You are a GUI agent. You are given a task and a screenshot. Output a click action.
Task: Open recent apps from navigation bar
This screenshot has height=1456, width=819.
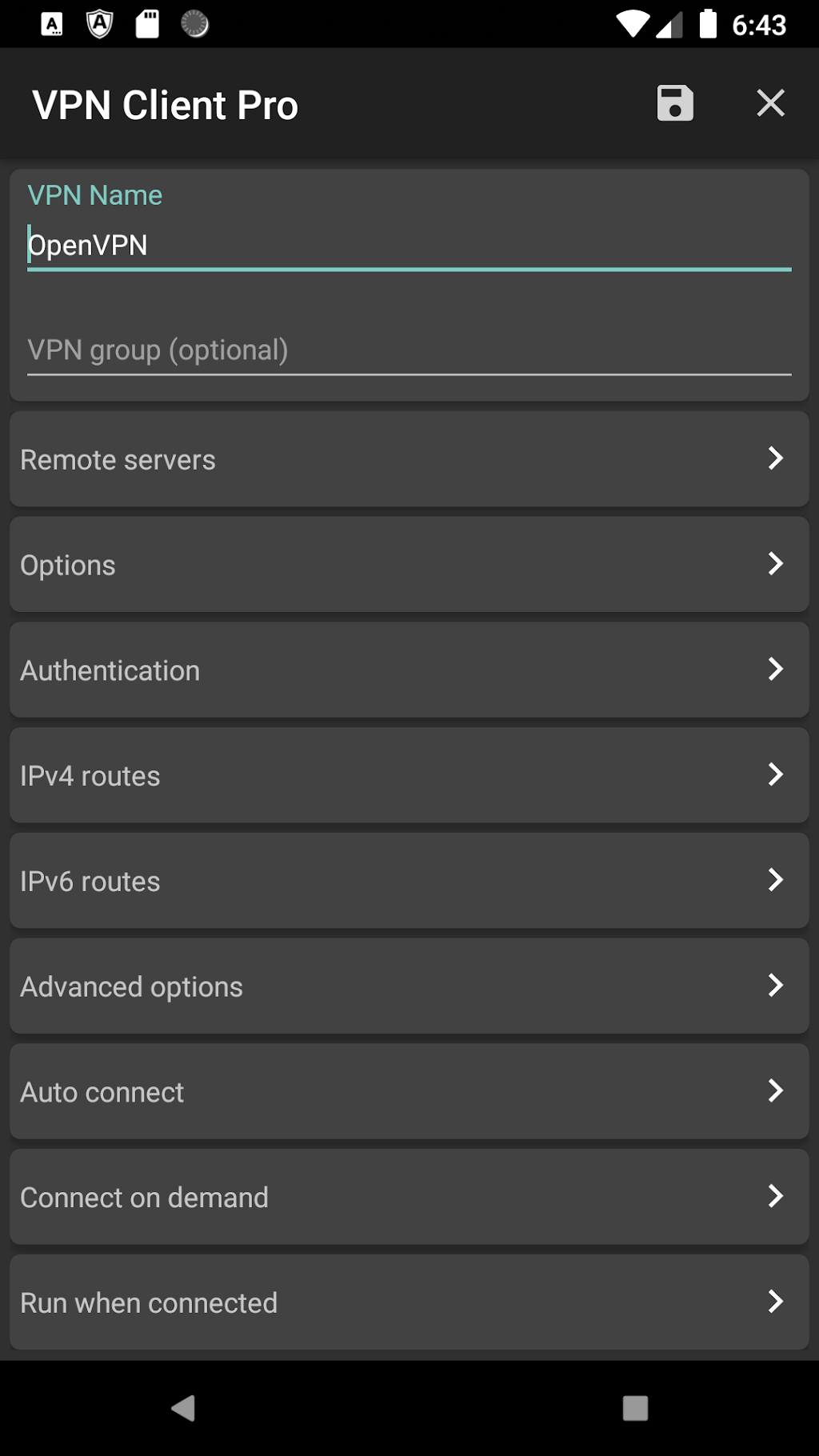tap(635, 1408)
